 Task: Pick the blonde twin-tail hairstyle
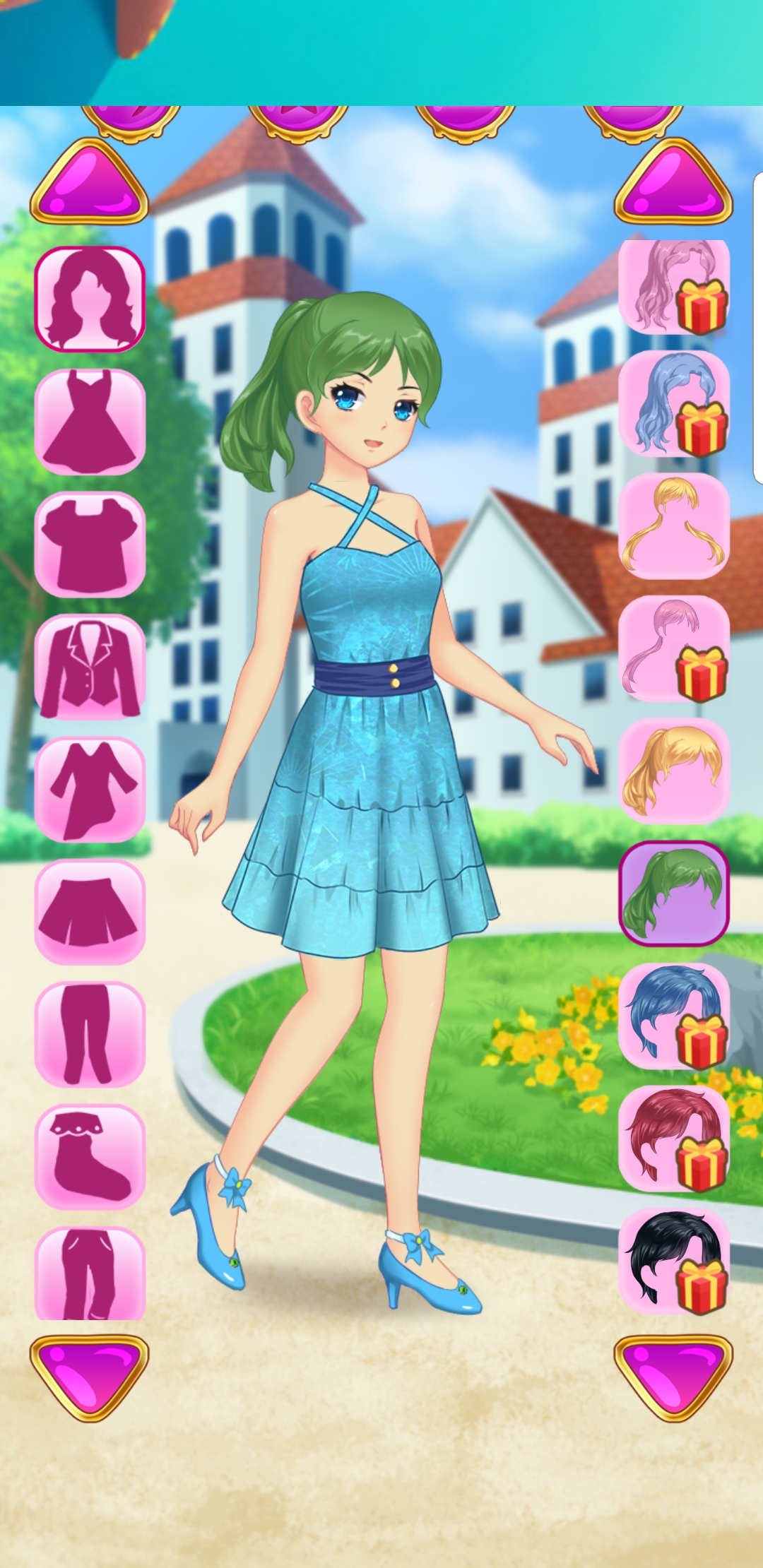[x=674, y=526]
